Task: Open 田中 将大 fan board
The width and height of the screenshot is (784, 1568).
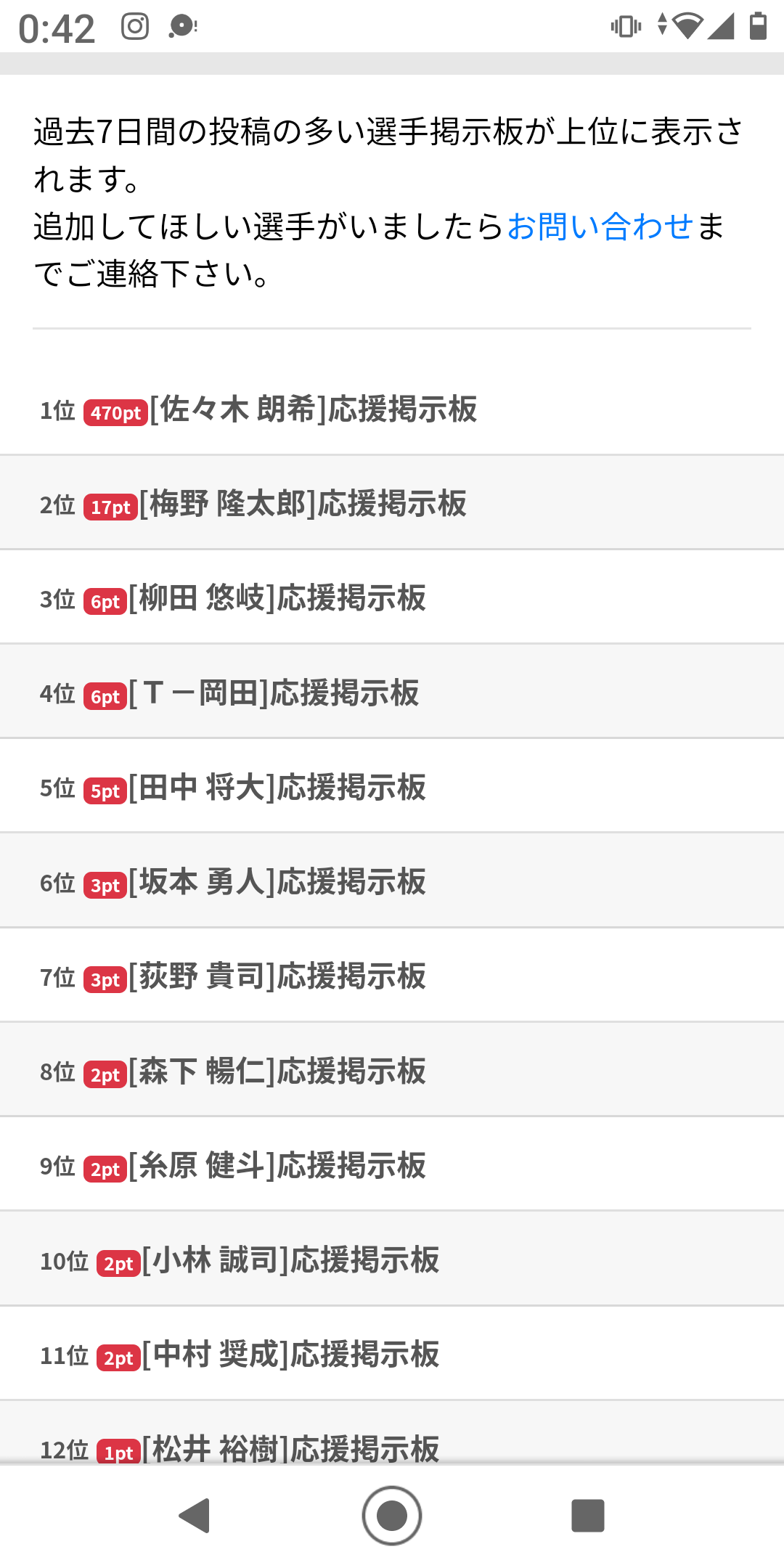Action: 392,787
